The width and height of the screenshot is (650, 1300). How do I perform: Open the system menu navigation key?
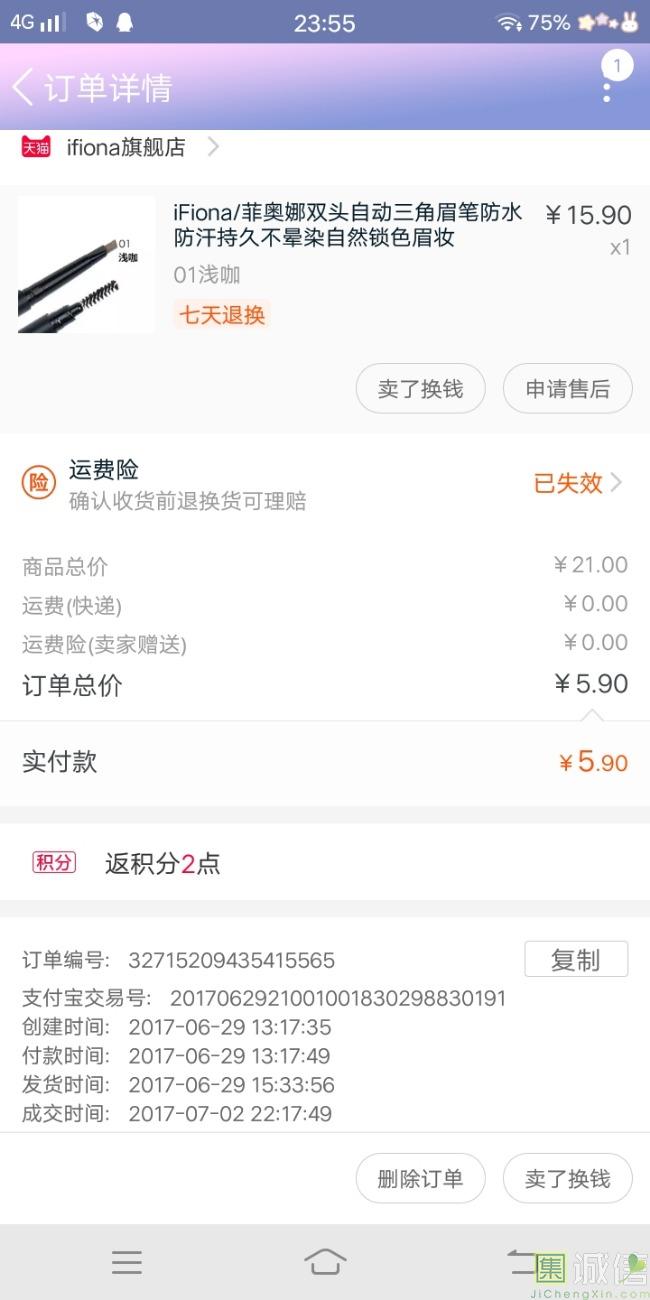click(x=127, y=1262)
